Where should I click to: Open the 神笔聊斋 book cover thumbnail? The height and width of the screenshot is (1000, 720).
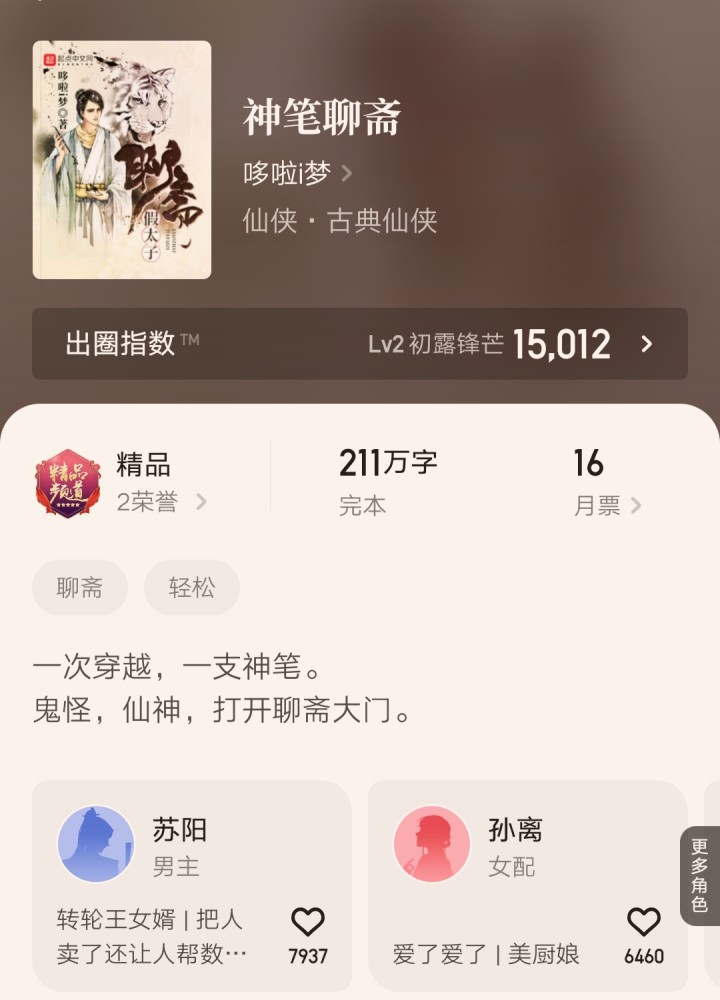122,163
